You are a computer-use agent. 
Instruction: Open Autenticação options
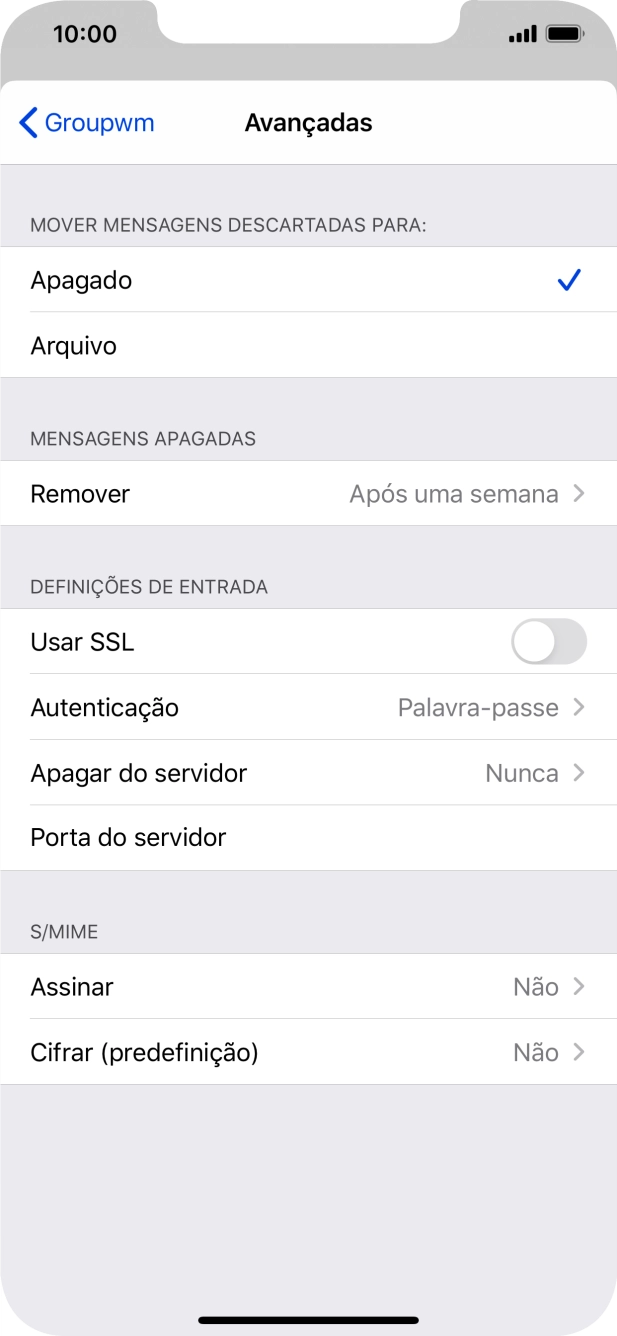pyautogui.click(x=308, y=708)
